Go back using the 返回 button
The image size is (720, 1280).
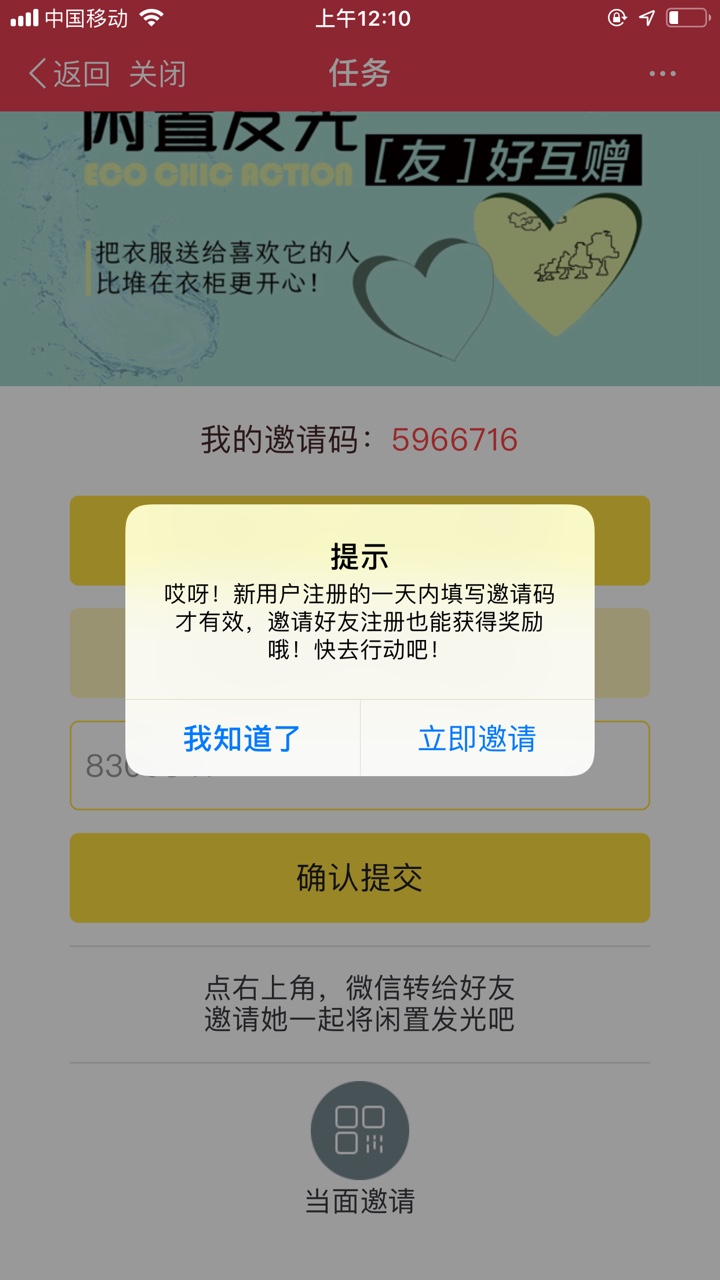click(x=68, y=73)
